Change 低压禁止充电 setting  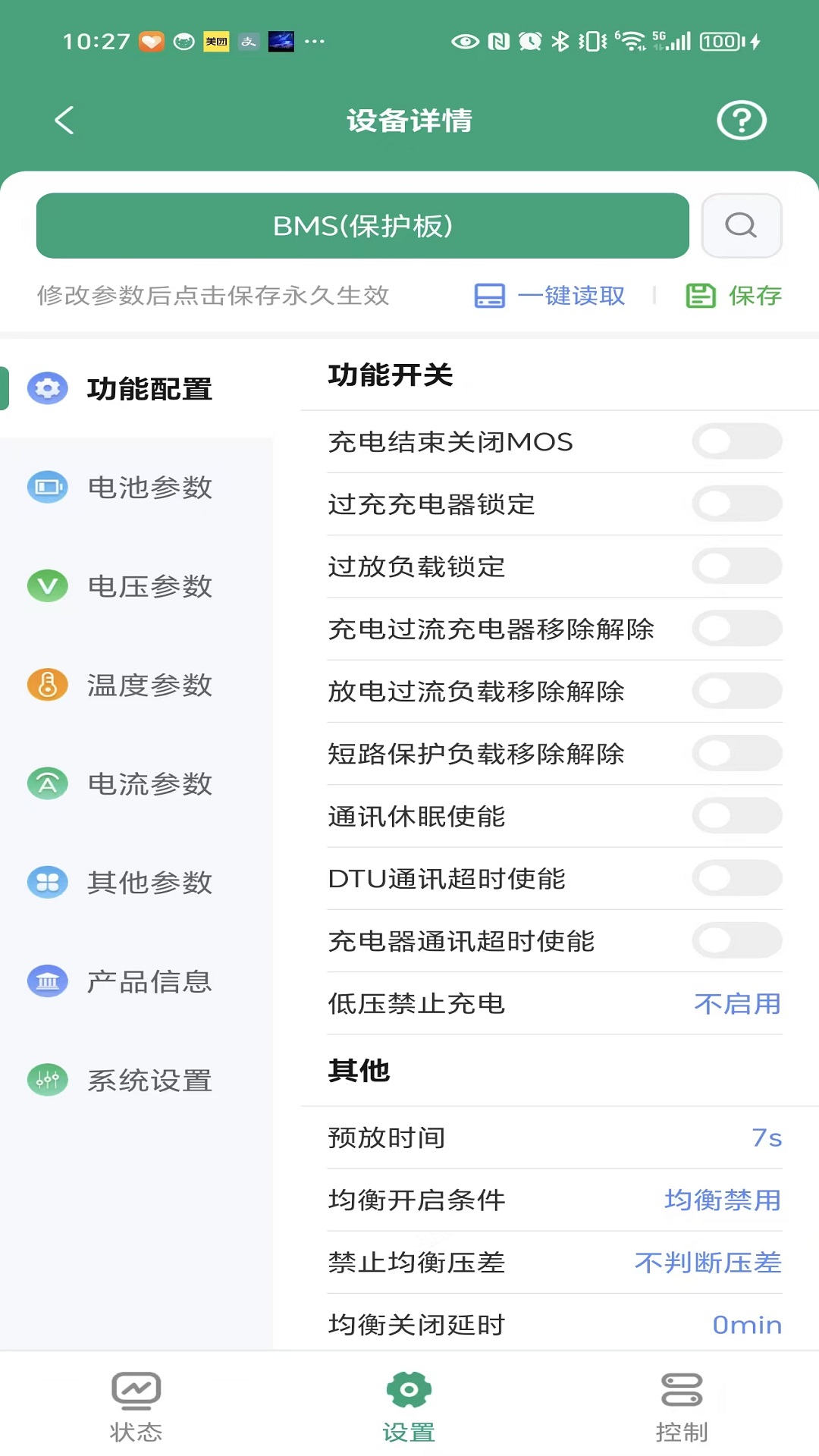click(736, 1004)
